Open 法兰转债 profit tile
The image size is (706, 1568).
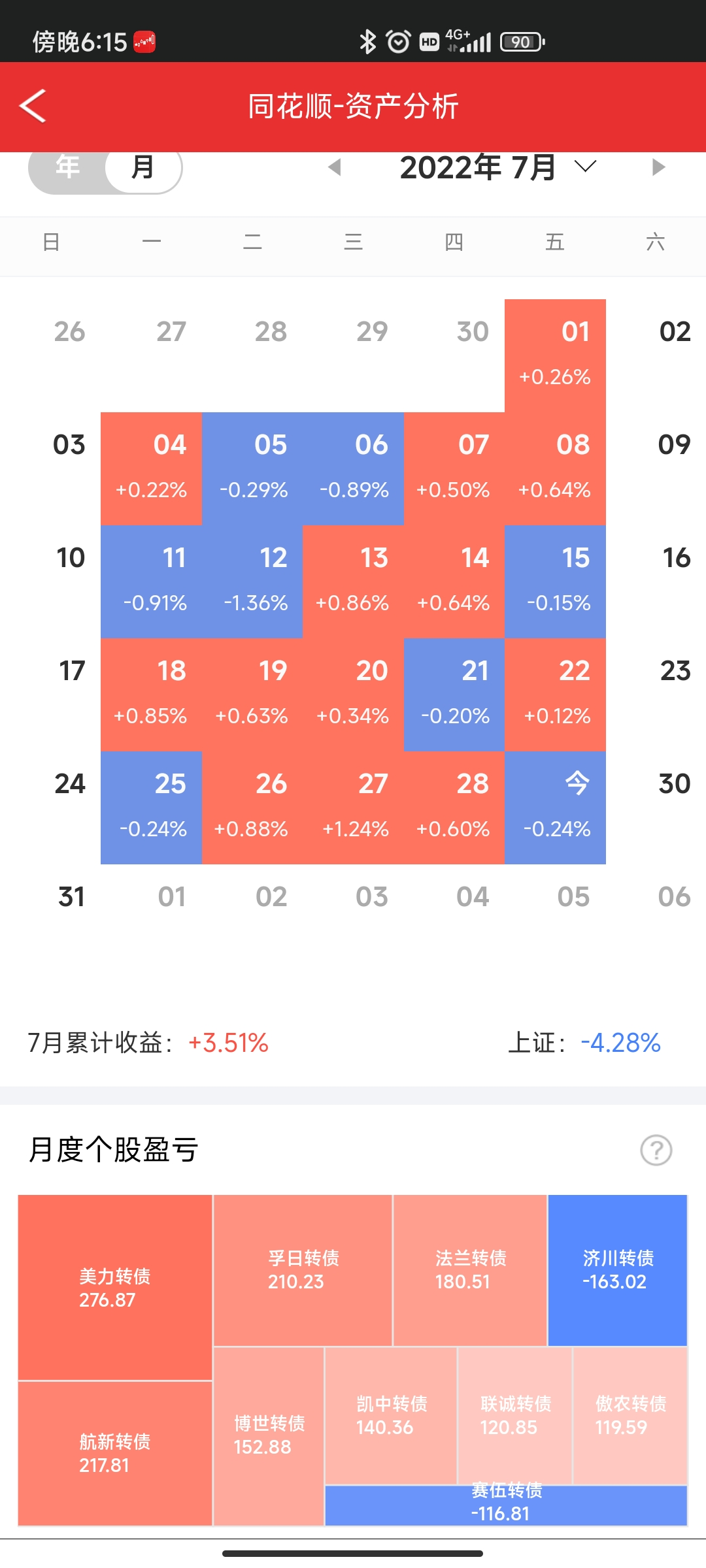(470, 1270)
